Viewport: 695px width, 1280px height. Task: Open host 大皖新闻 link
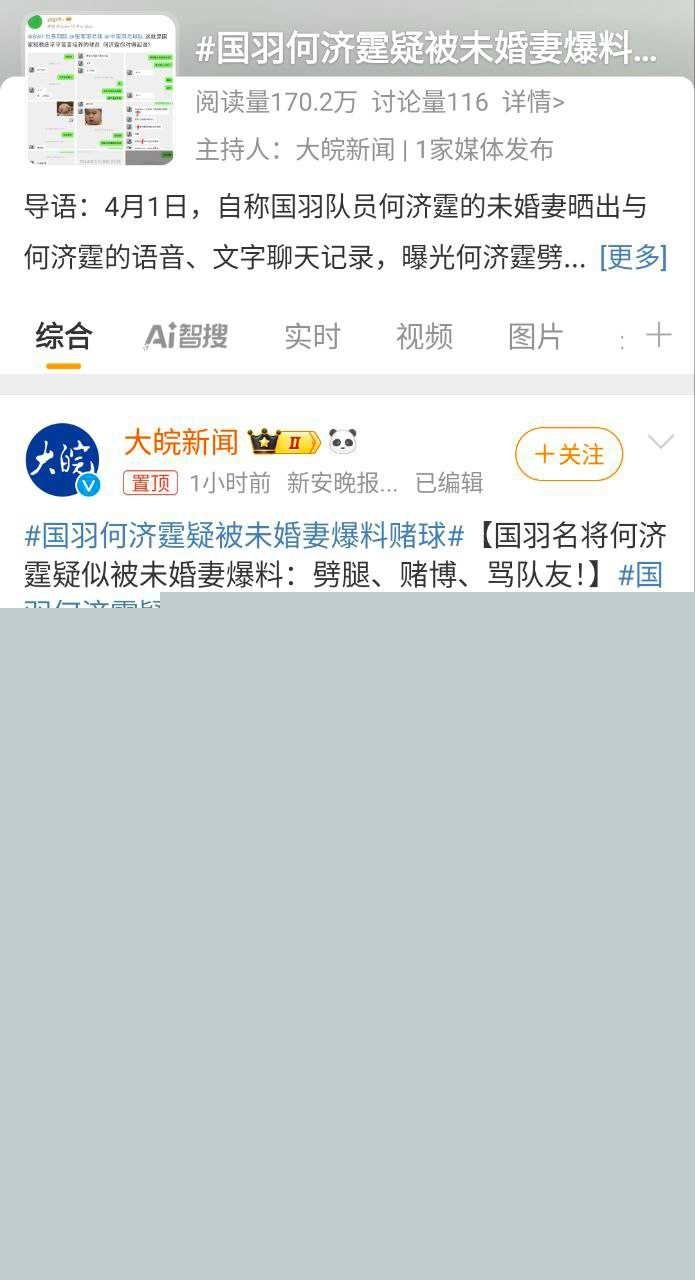[345, 150]
